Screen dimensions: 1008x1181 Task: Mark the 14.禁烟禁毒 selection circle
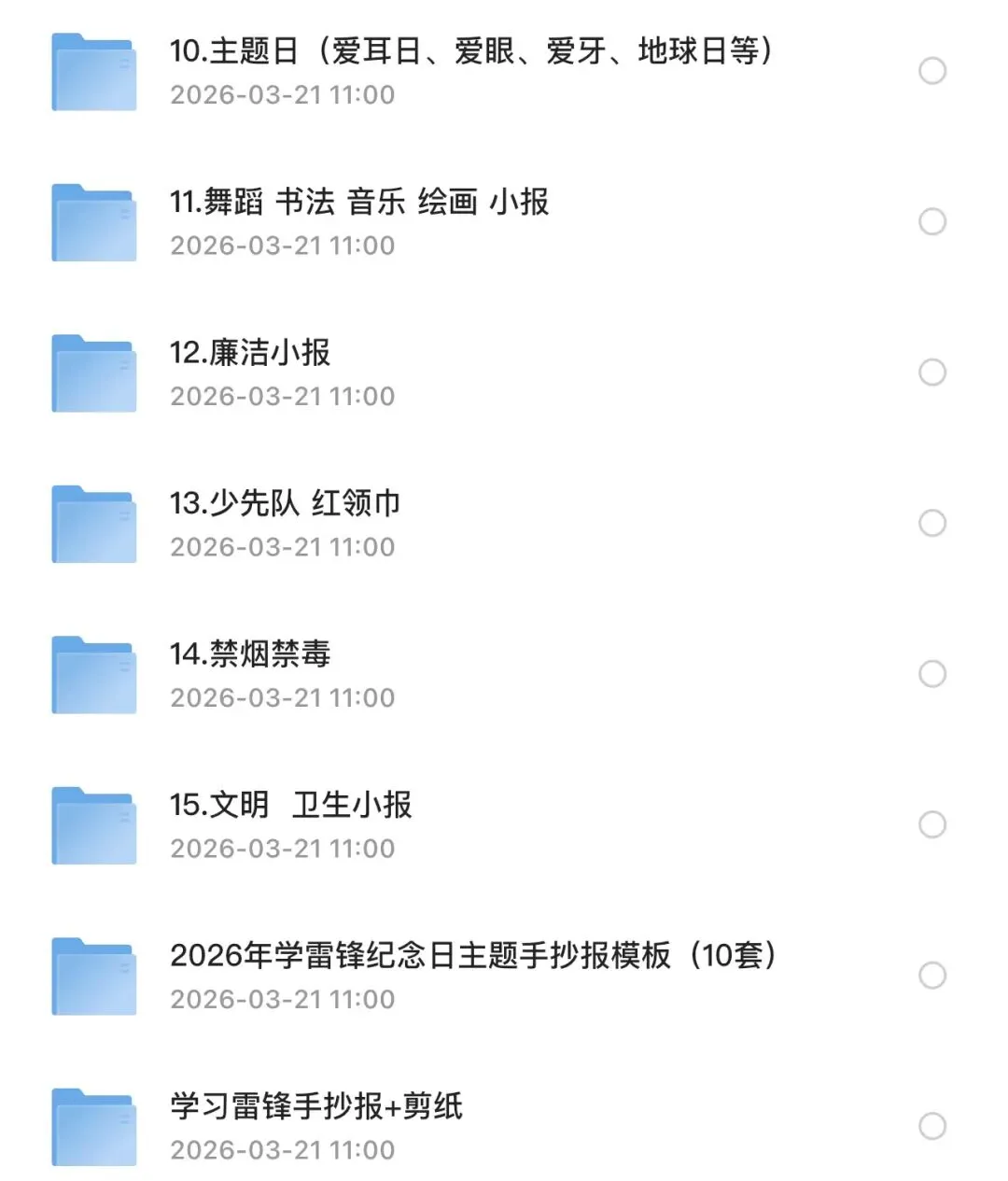[x=932, y=674]
